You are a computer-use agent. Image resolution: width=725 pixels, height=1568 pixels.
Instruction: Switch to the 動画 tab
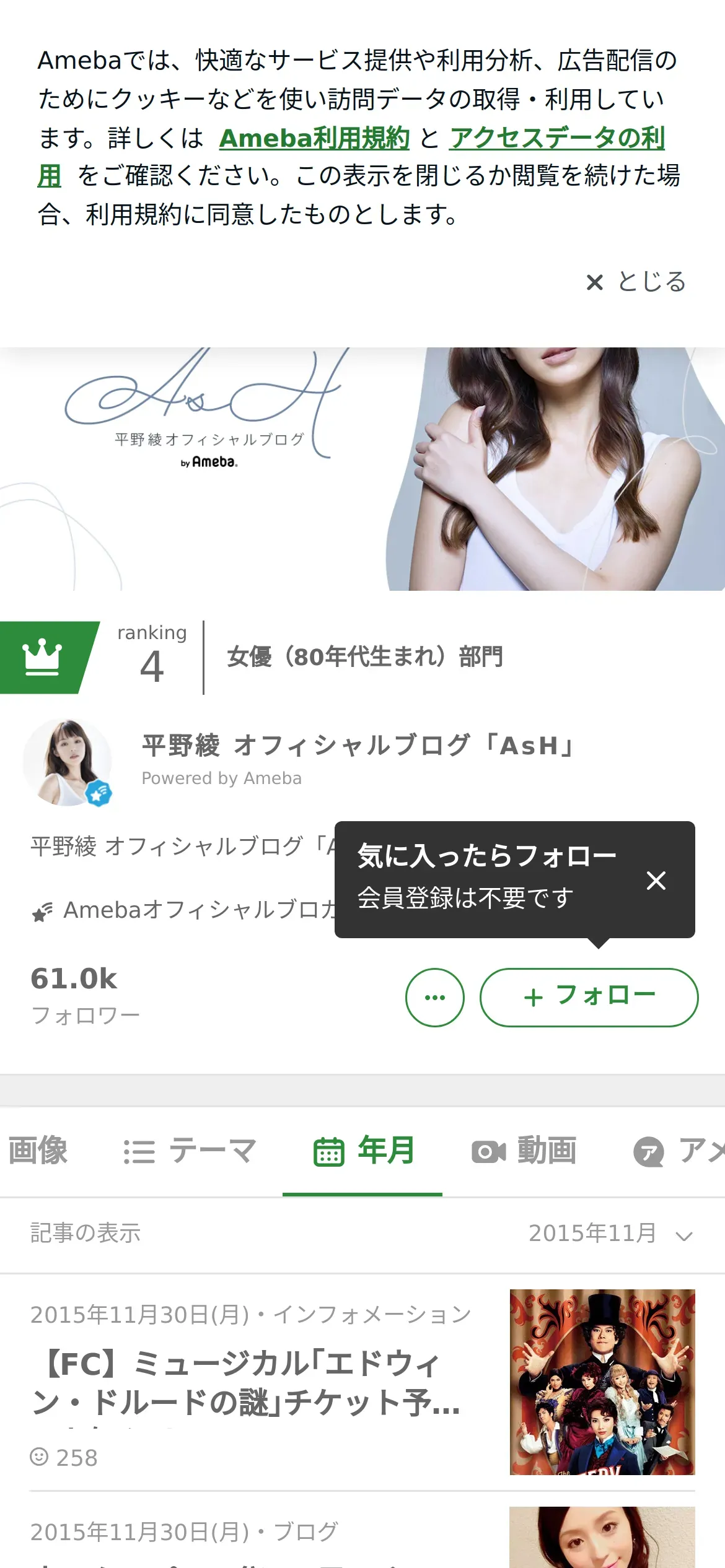(524, 1151)
